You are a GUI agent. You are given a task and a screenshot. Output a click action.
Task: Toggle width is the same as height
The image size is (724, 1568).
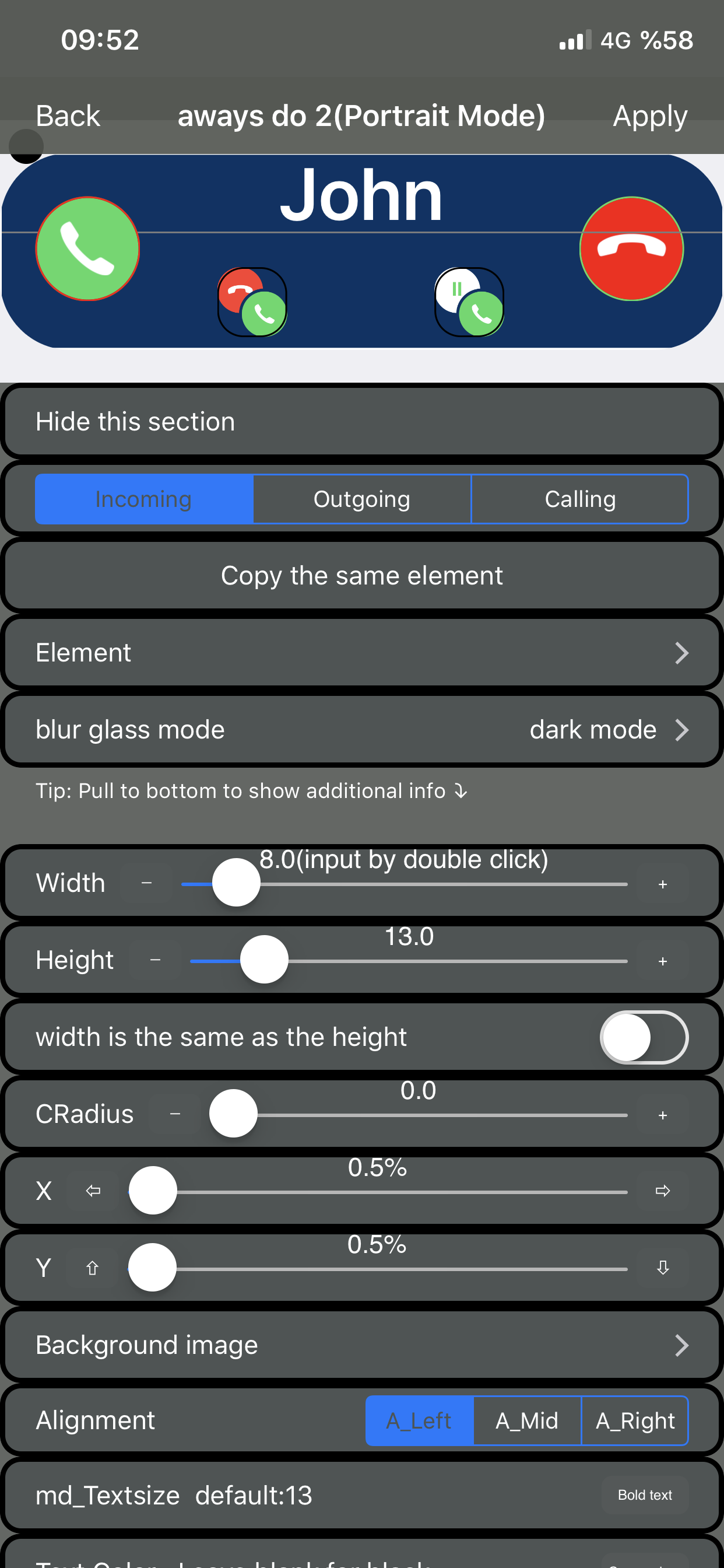click(x=644, y=1037)
